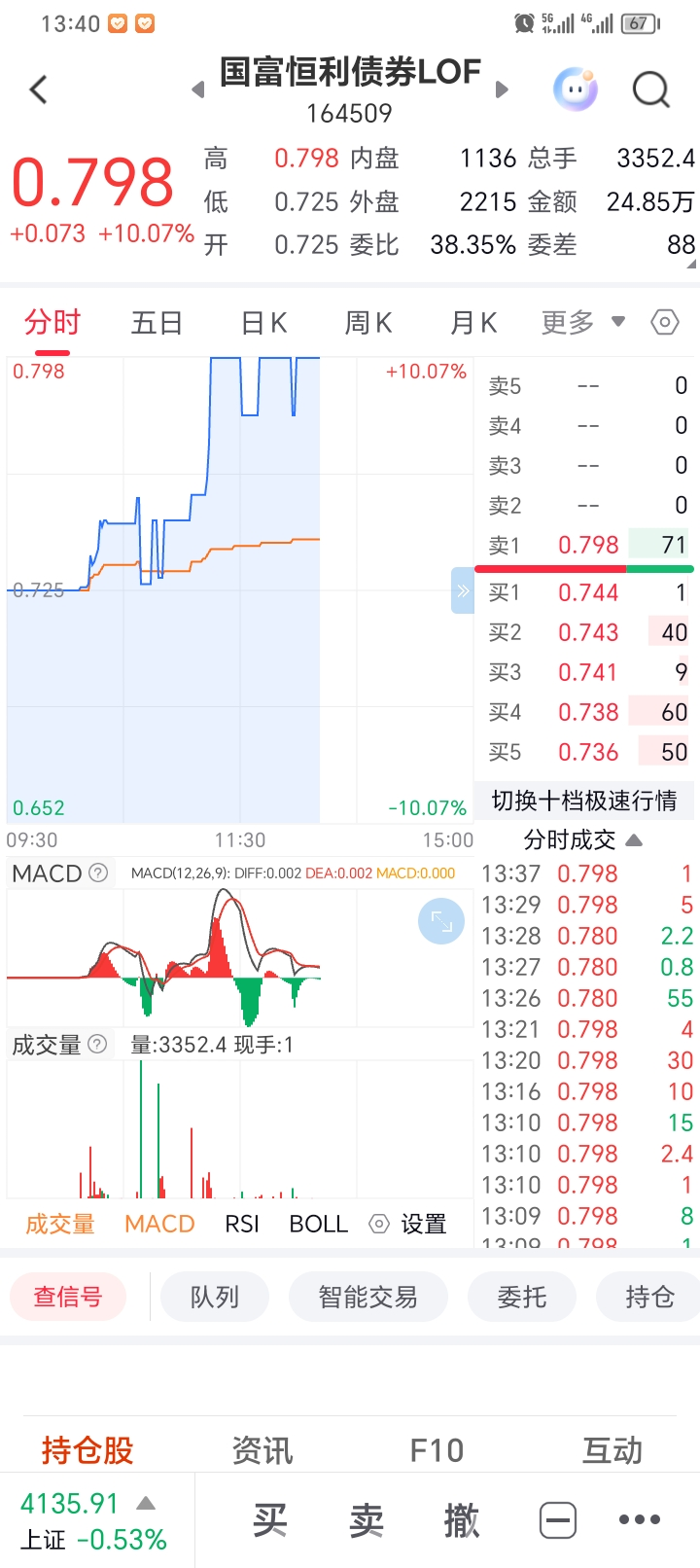Open chart settings hexagon icon
The image size is (700, 1568).
(665, 323)
